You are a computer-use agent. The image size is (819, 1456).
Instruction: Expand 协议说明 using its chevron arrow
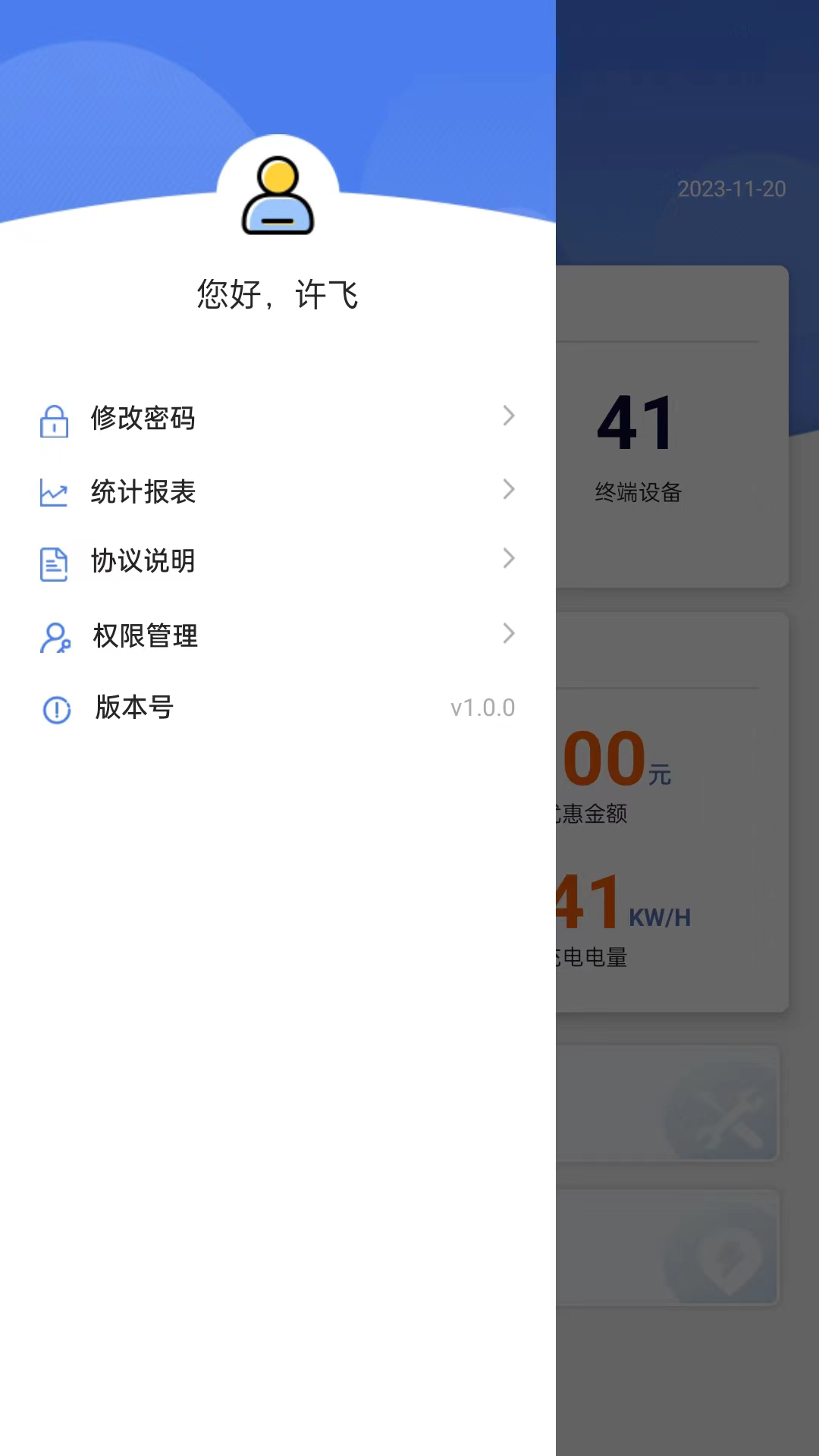[x=507, y=559]
